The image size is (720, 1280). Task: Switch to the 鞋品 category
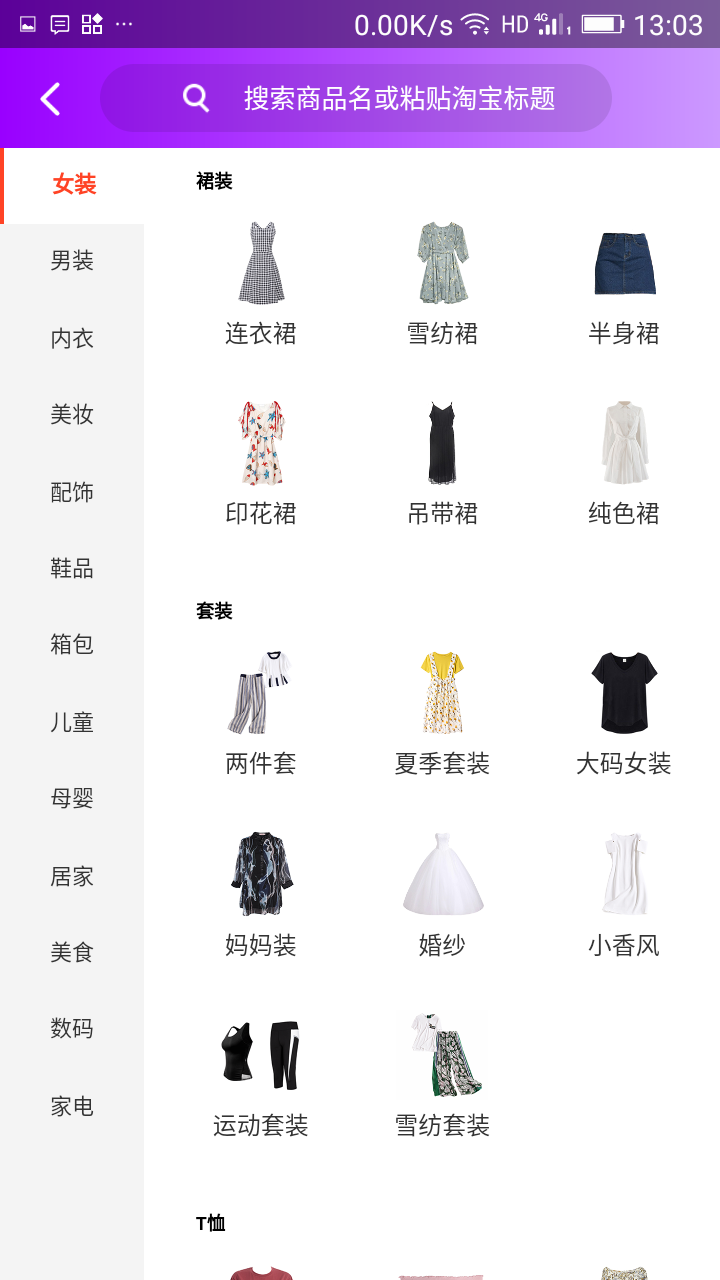pyautogui.click(x=72, y=569)
